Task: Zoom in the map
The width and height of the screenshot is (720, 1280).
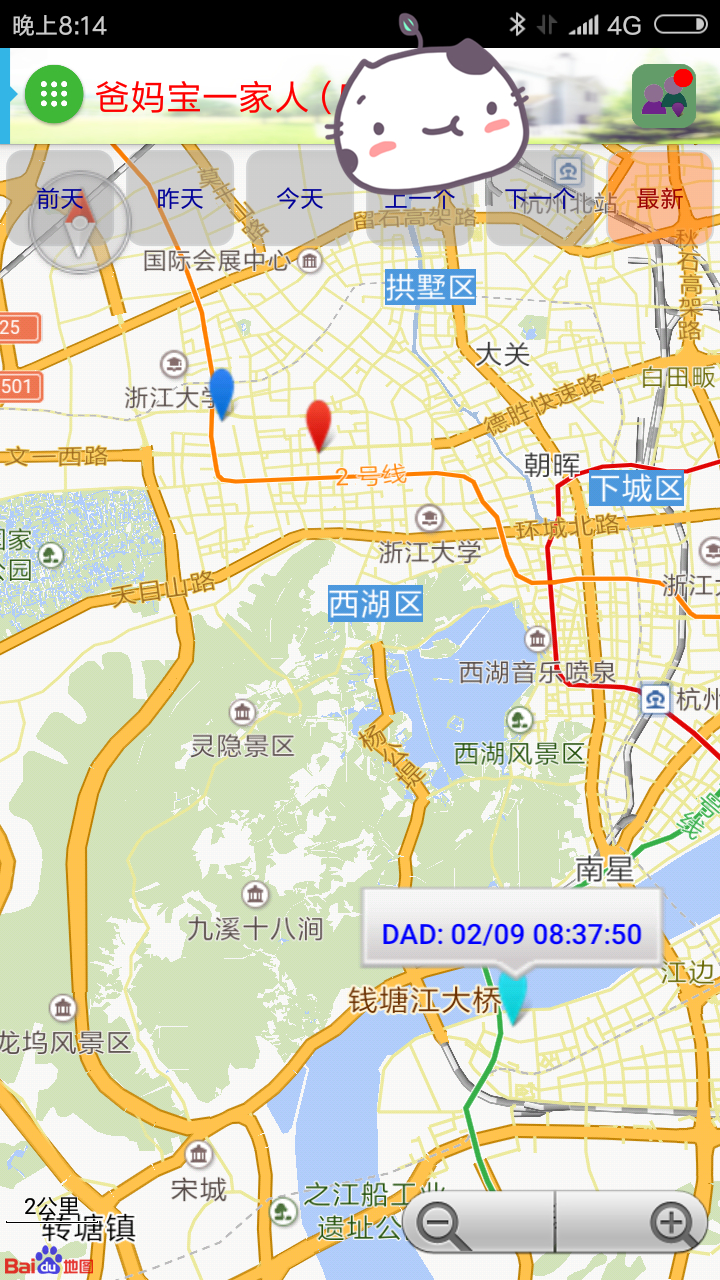Action: 670,1223
